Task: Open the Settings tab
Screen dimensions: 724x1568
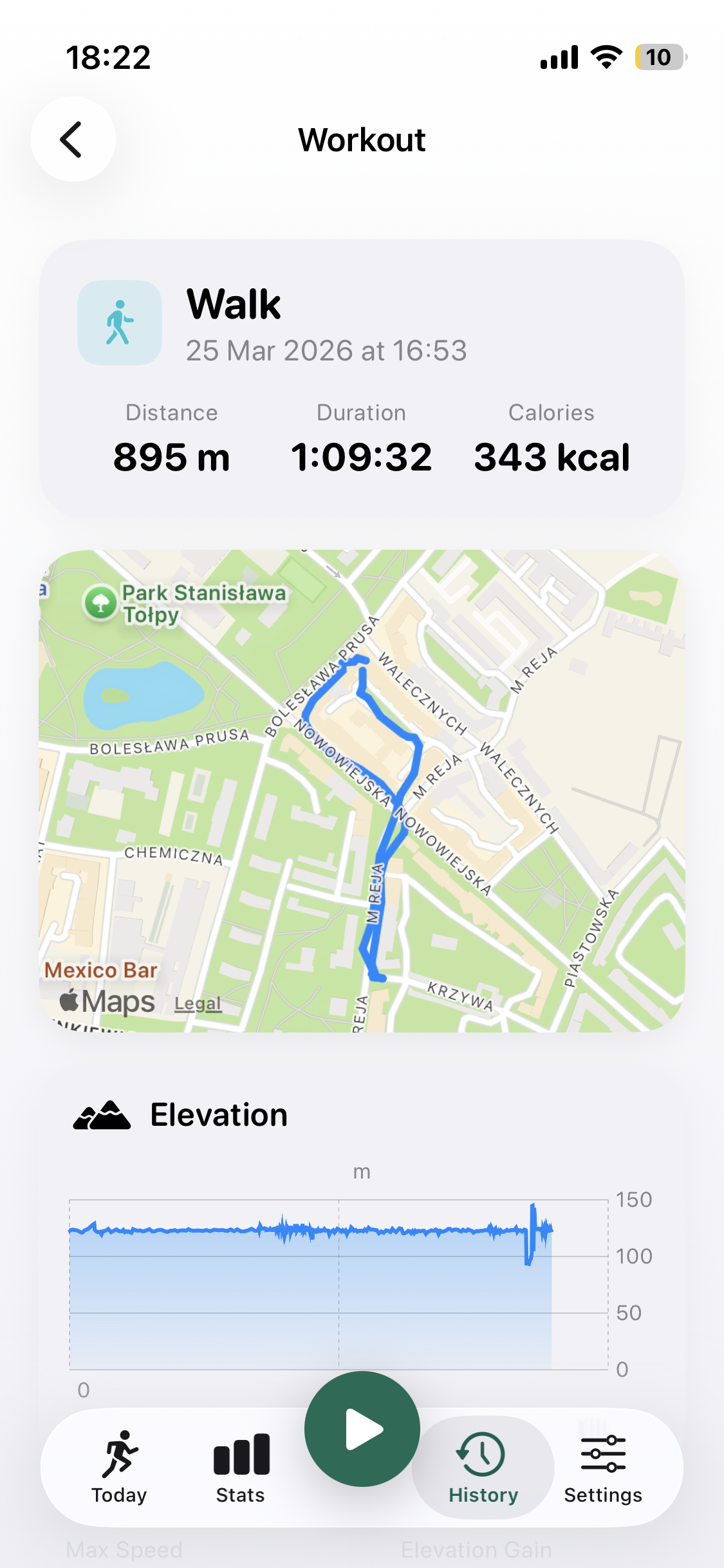Action: [603, 1467]
